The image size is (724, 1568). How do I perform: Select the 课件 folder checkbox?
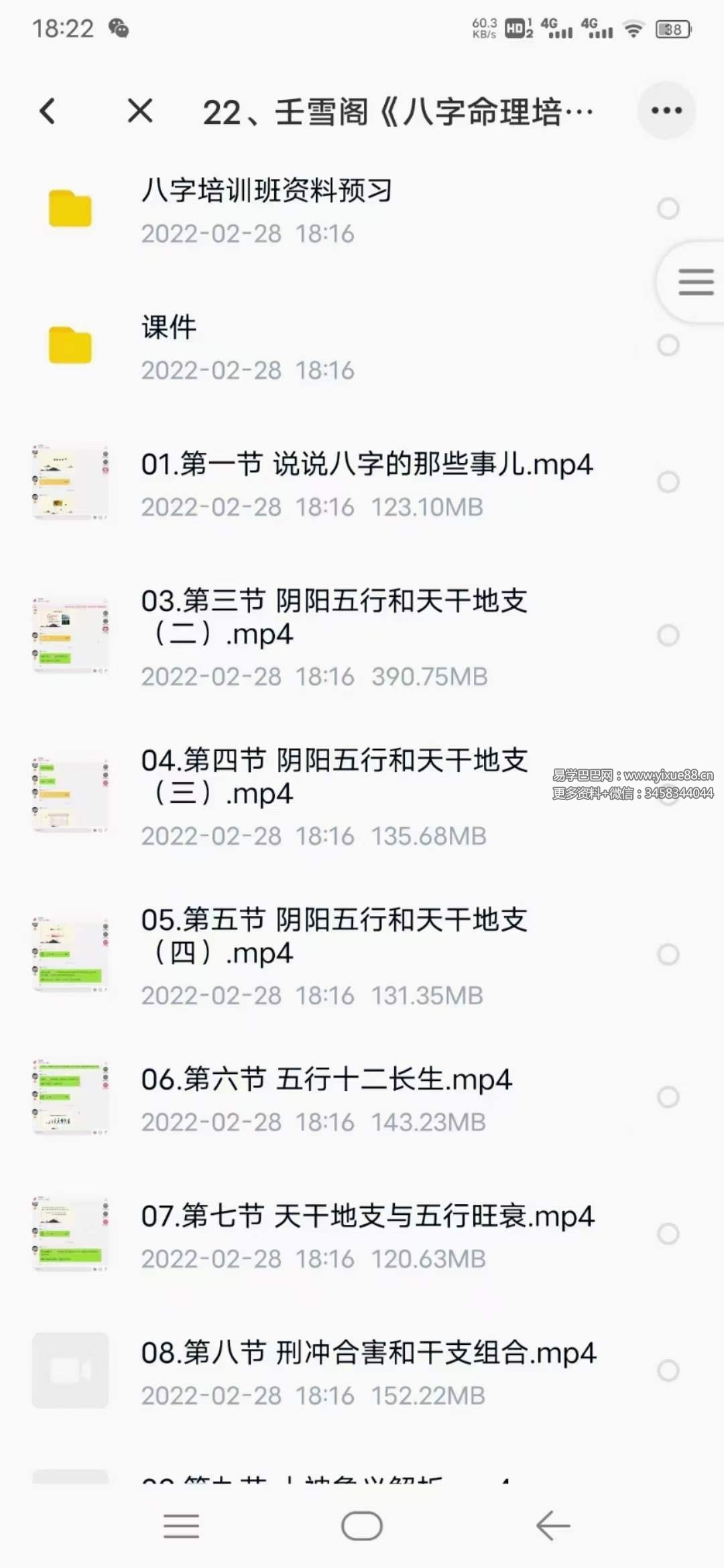[x=668, y=346]
